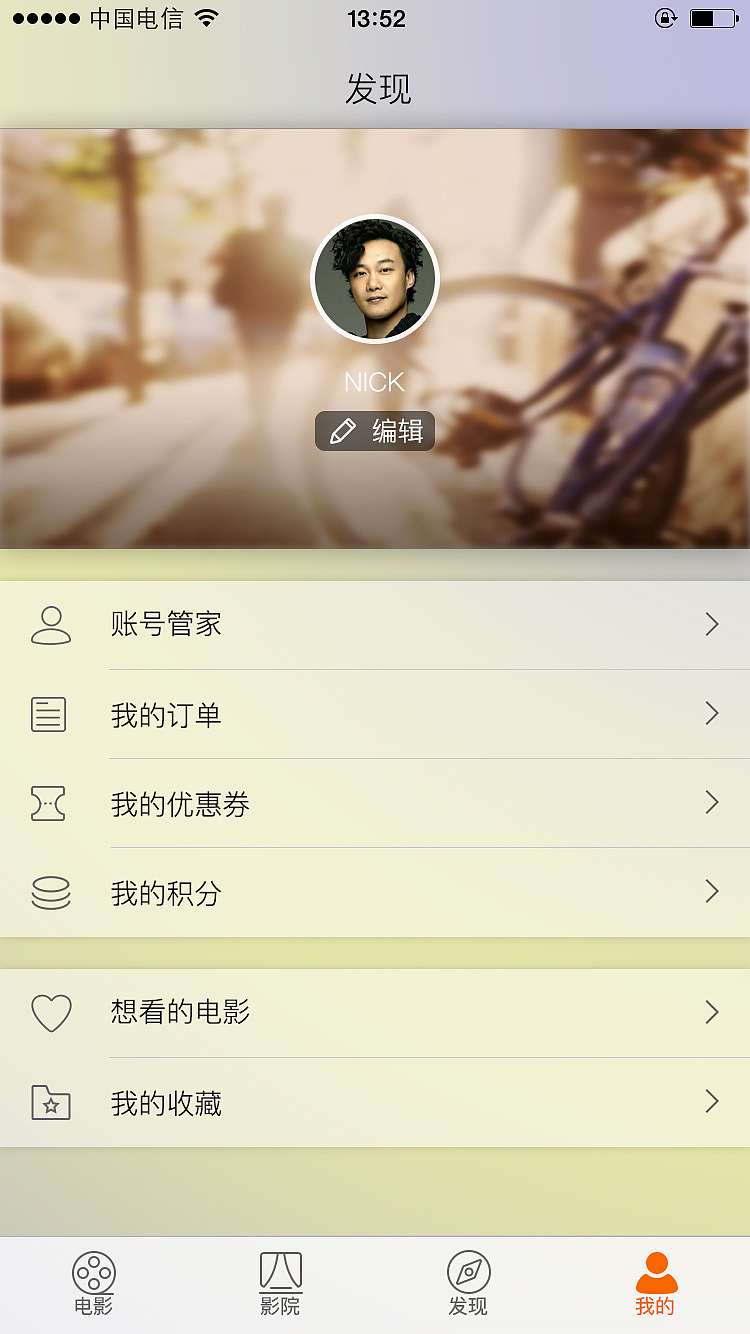750x1334 pixels.
Task: Open 我的优惠券 via its right chevron
Action: pyautogui.click(x=712, y=803)
